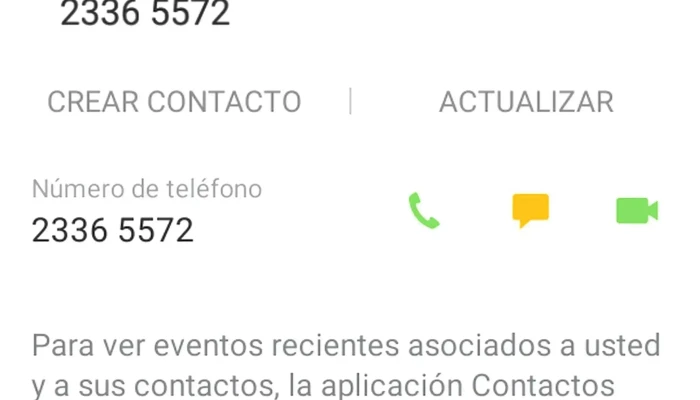
Task: Call 2336 5572 with the green phone icon
Action: tap(424, 211)
